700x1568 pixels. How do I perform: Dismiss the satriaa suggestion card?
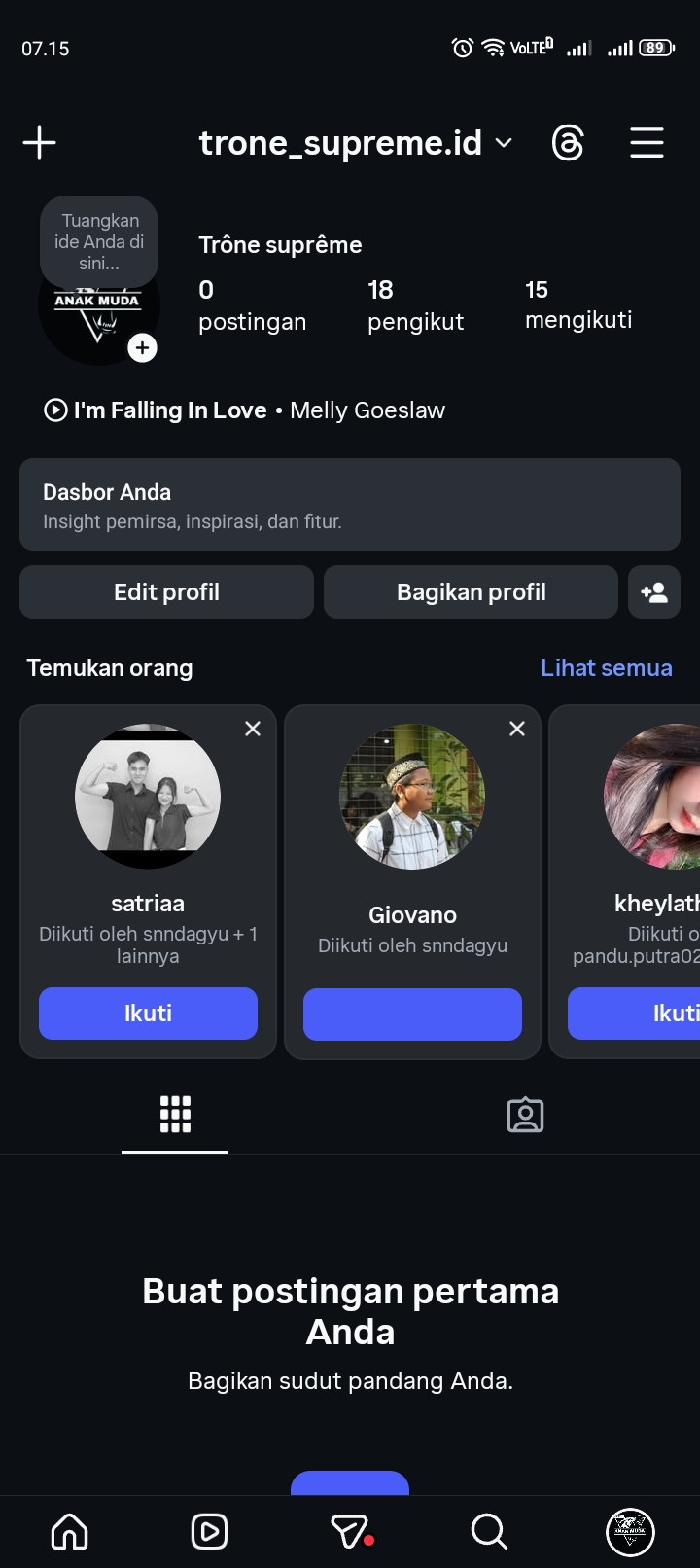[253, 729]
